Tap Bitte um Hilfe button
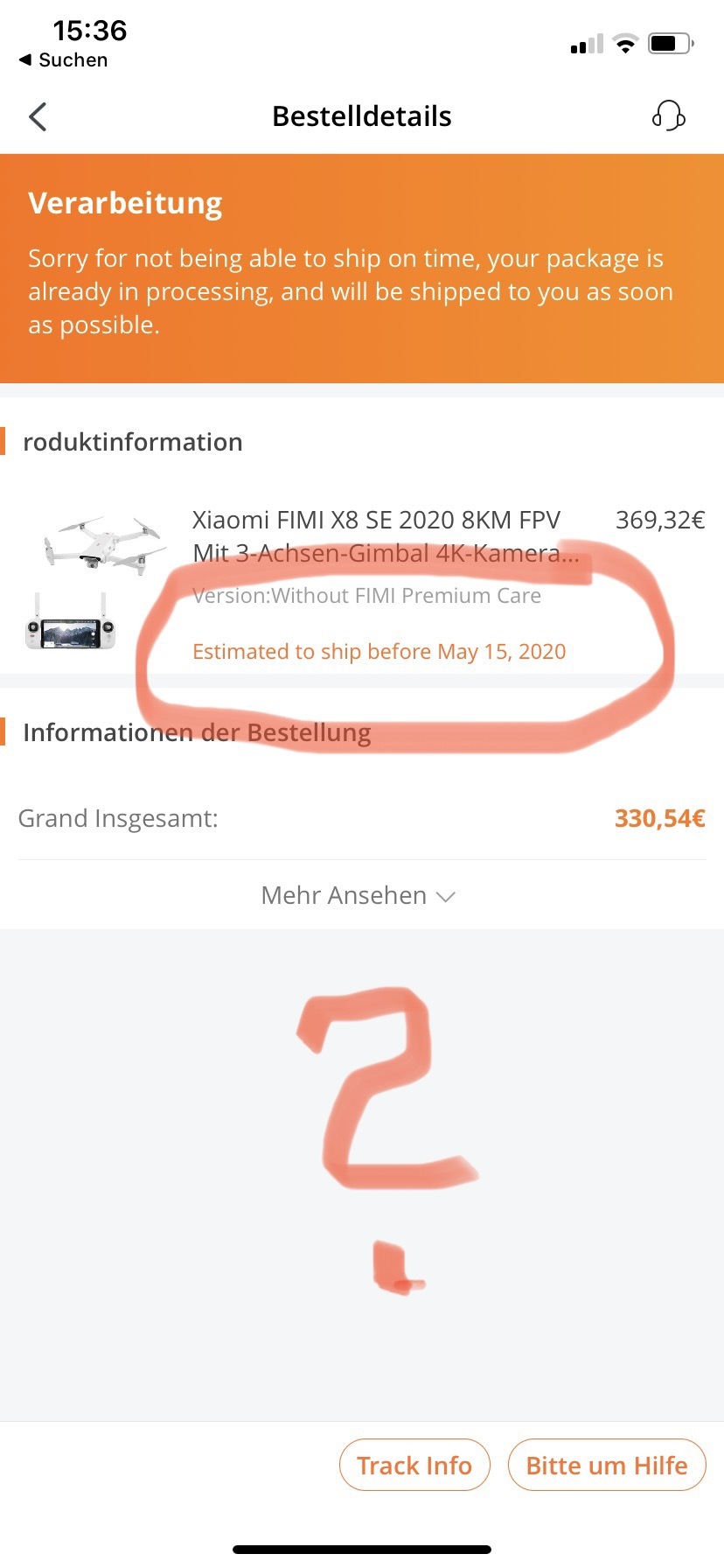724x1568 pixels. [x=607, y=1465]
